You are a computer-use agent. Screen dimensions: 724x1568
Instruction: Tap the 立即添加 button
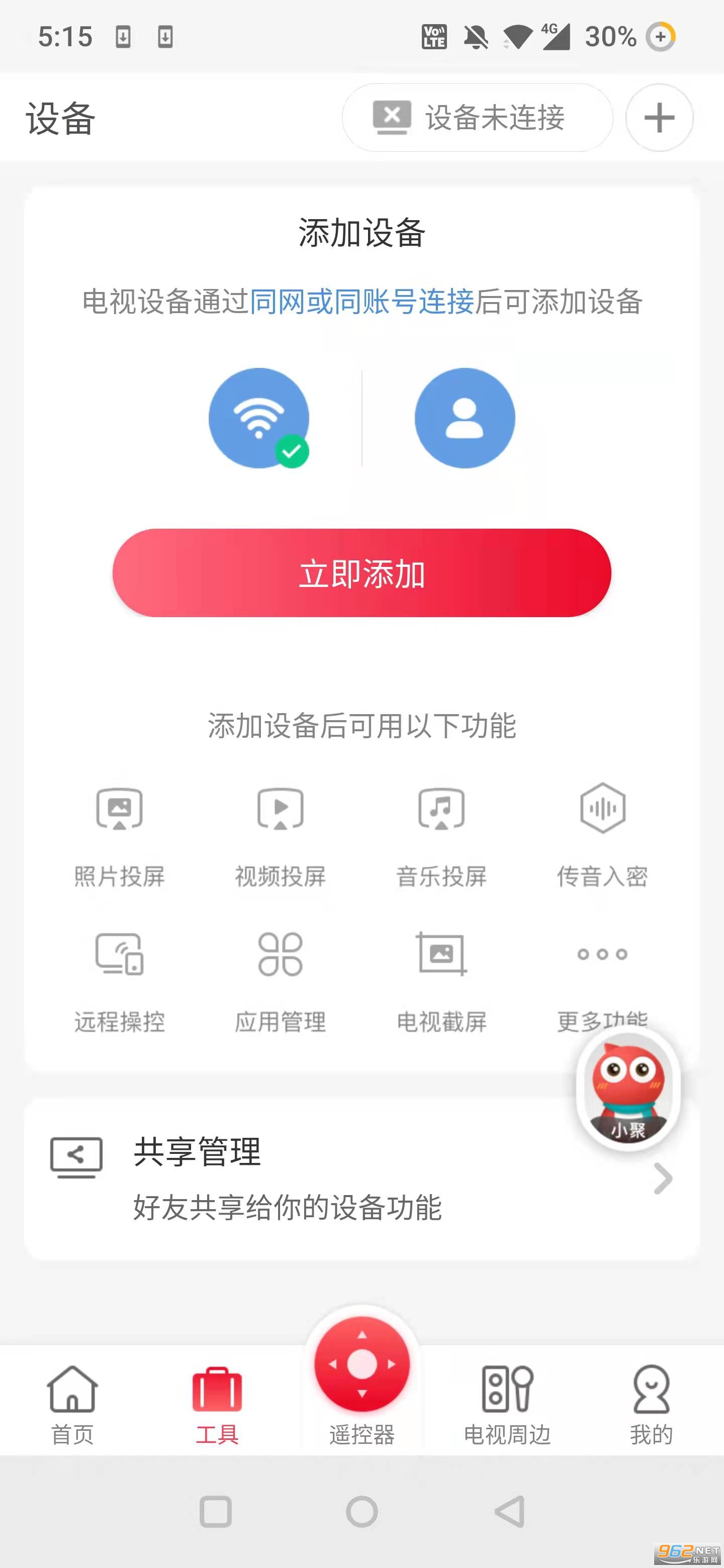coord(361,573)
